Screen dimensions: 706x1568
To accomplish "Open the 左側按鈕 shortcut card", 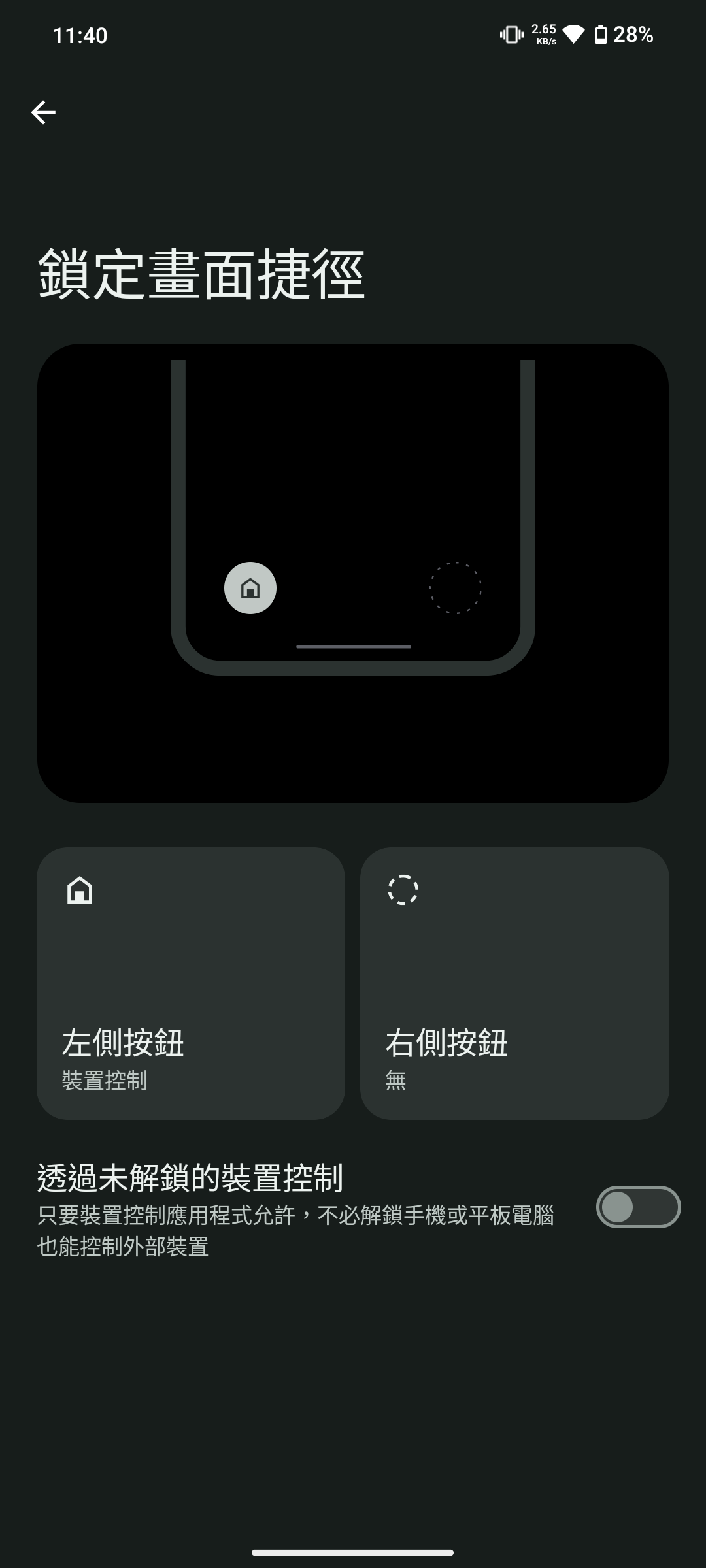I will tap(191, 983).
